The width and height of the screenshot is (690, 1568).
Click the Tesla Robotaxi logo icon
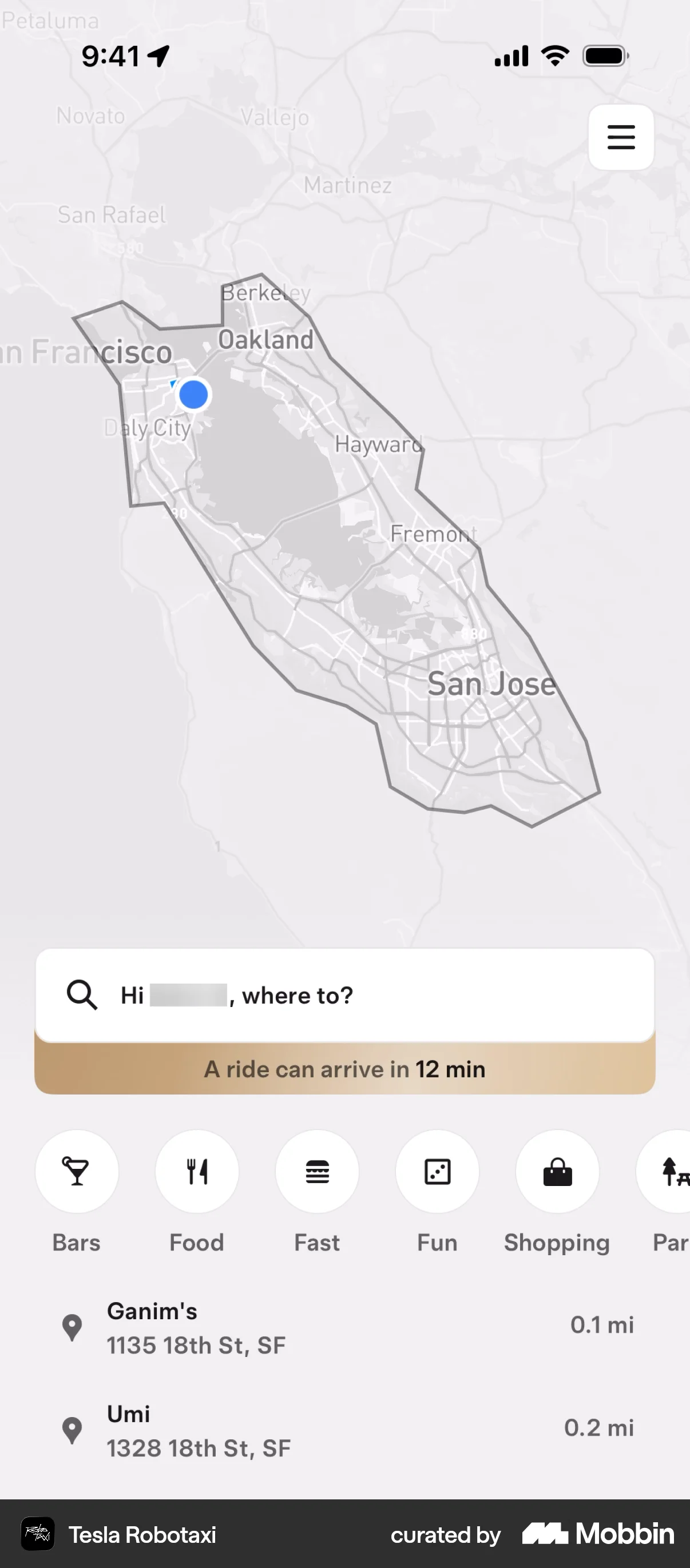[x=37, y=1534]
